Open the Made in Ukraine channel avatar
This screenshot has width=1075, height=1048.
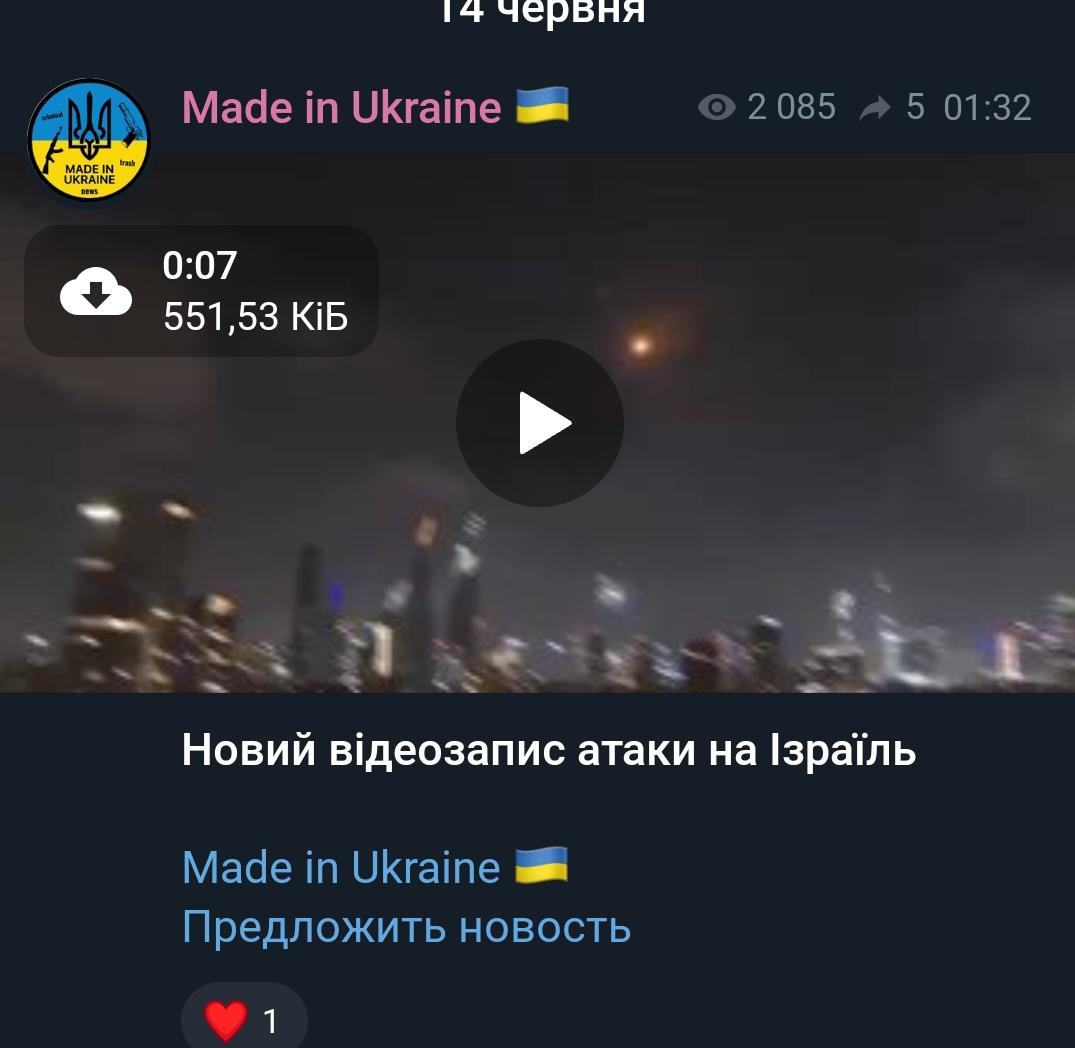pos(88,141)
